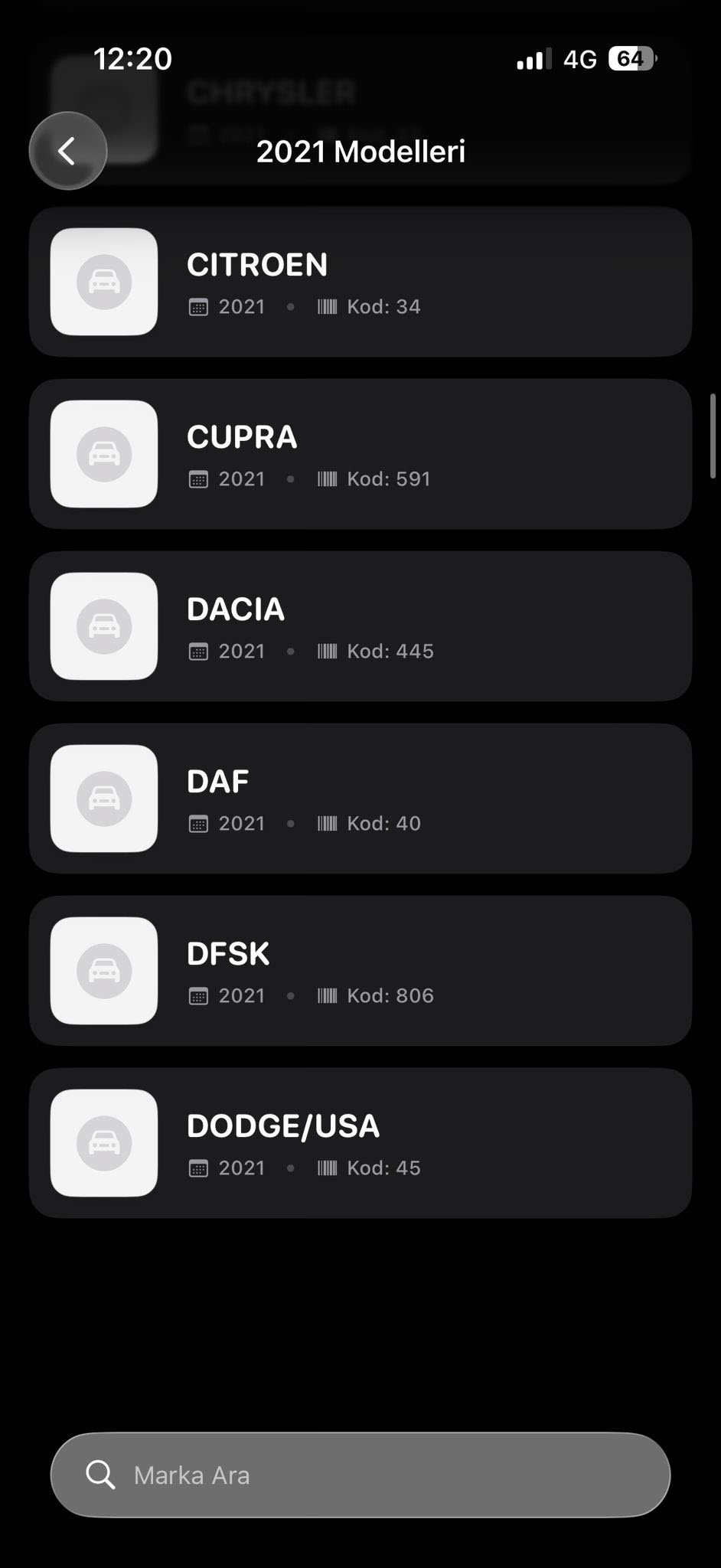
Task: Tap the calendar icon on the DAF row
Action: click(200, 823)
